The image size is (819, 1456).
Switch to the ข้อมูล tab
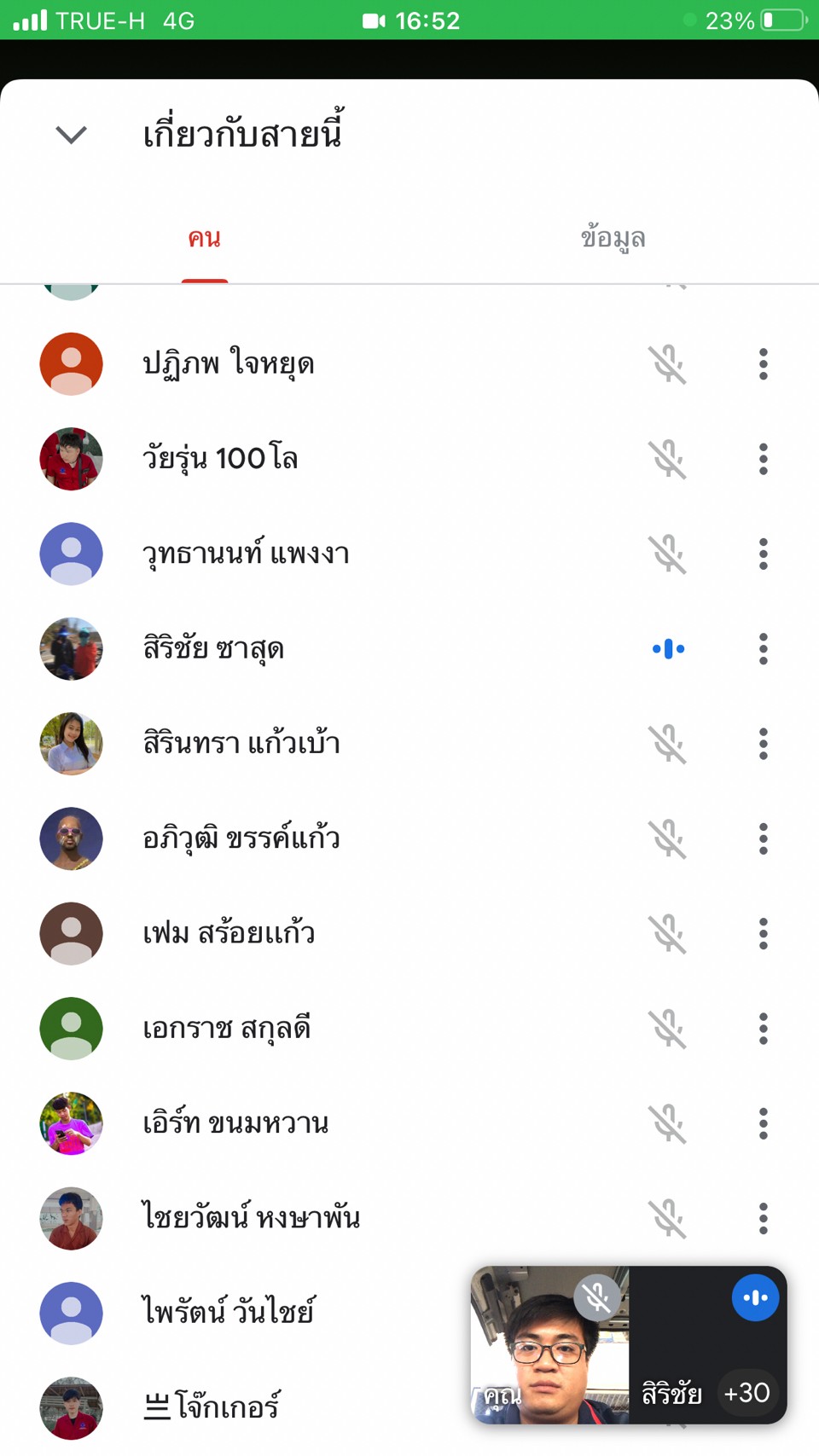point(613,238)
